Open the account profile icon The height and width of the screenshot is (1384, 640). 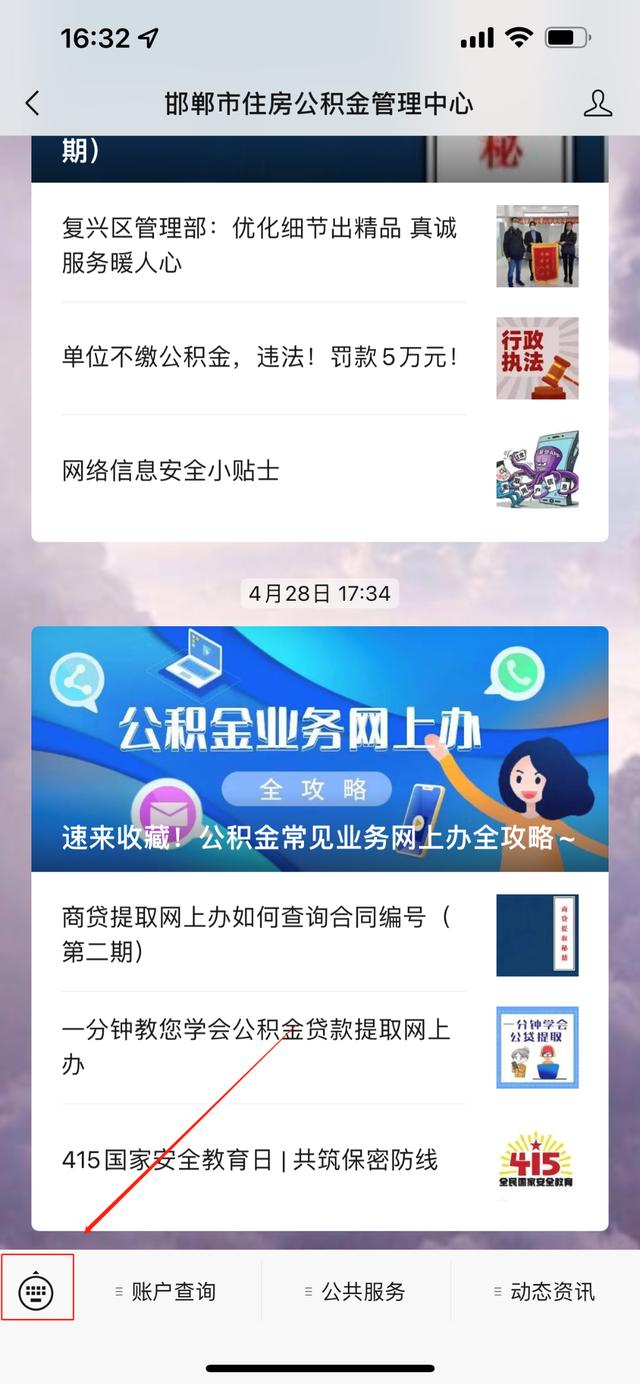(597, 103)
